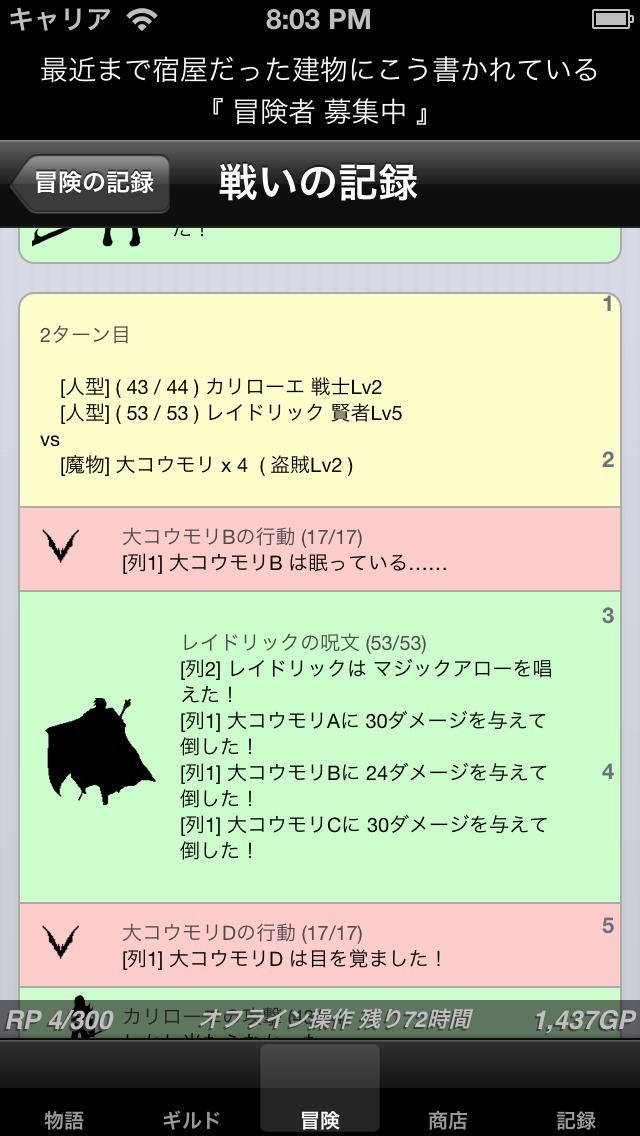
Task: Go back to 冒険の記録
Action: pos(91,183)
